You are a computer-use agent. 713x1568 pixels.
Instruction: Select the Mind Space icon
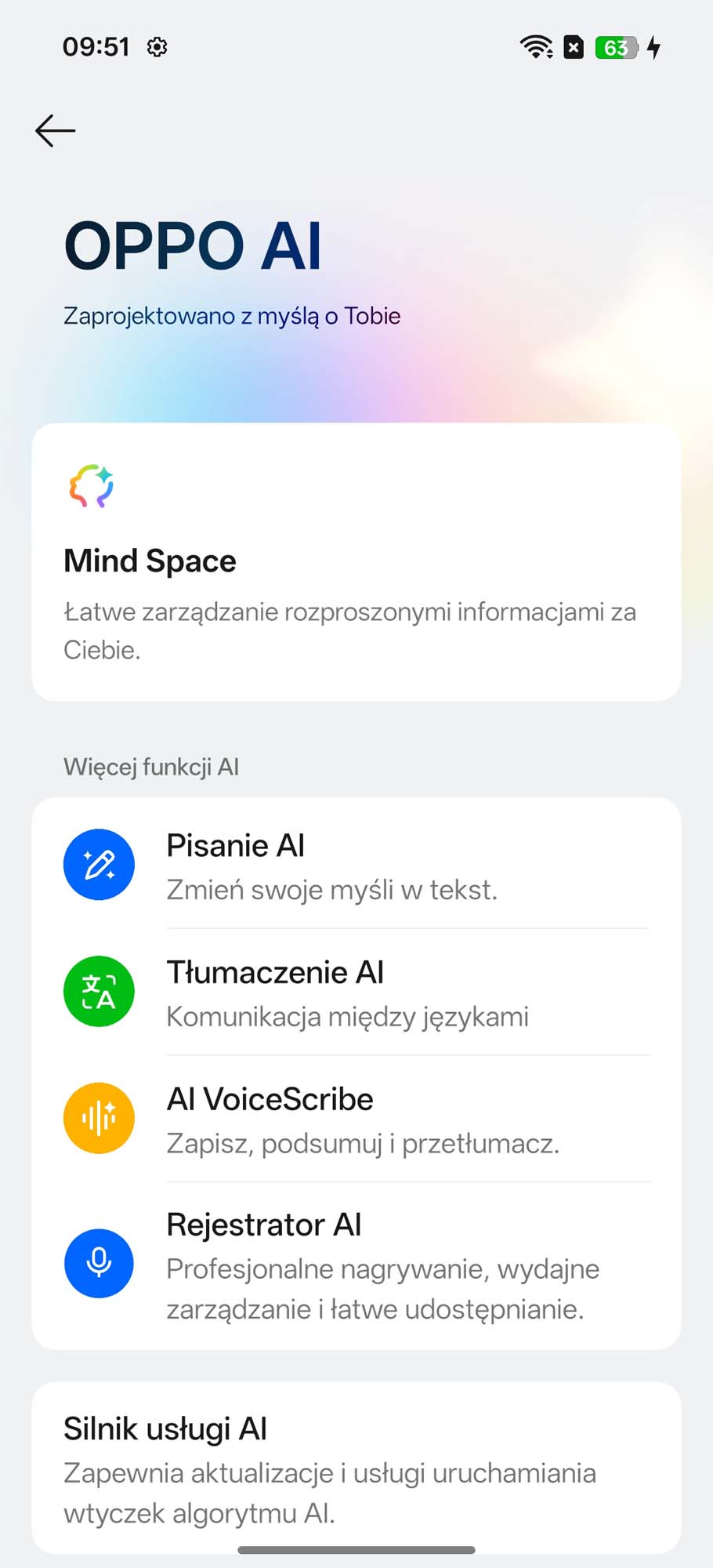tap(92, 486)
